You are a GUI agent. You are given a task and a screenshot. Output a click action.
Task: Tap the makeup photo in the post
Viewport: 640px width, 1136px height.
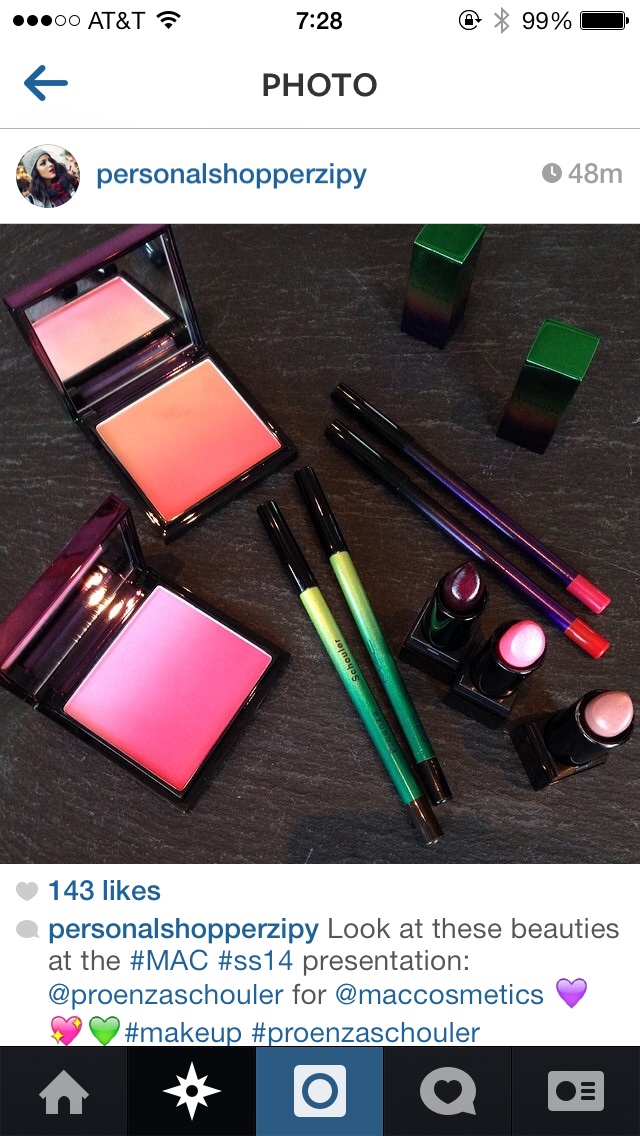(320, 543)
